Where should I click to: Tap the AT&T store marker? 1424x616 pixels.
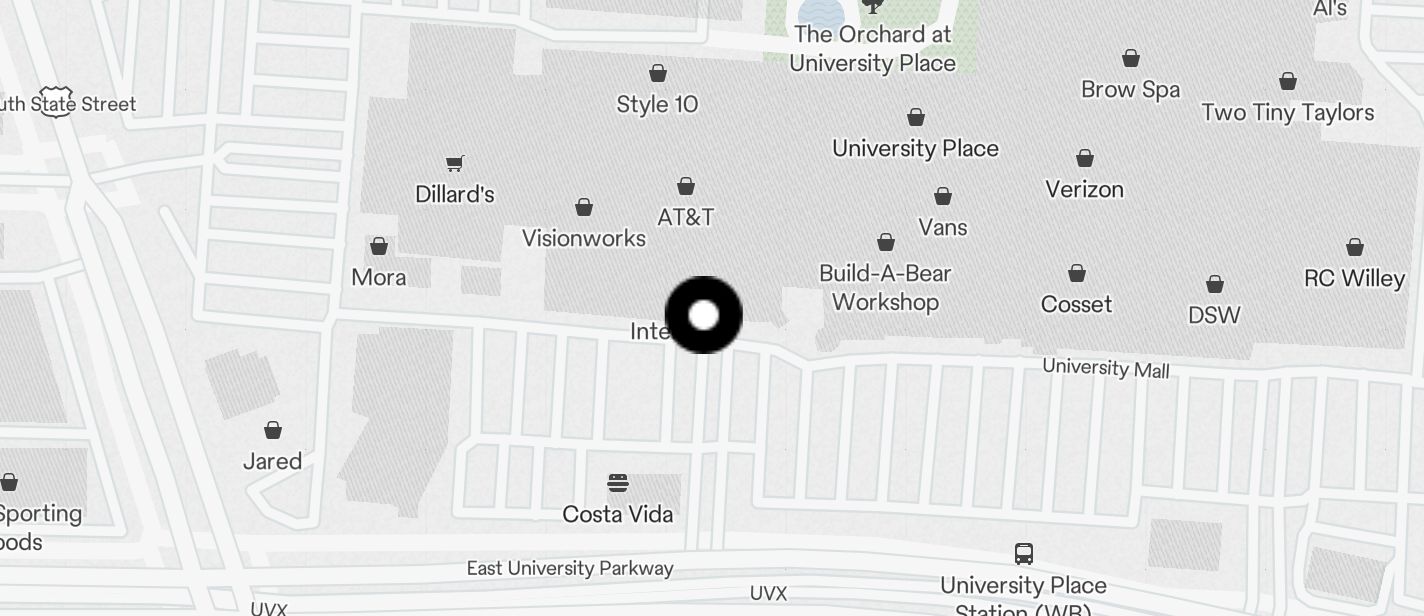[x=686, y=187]
